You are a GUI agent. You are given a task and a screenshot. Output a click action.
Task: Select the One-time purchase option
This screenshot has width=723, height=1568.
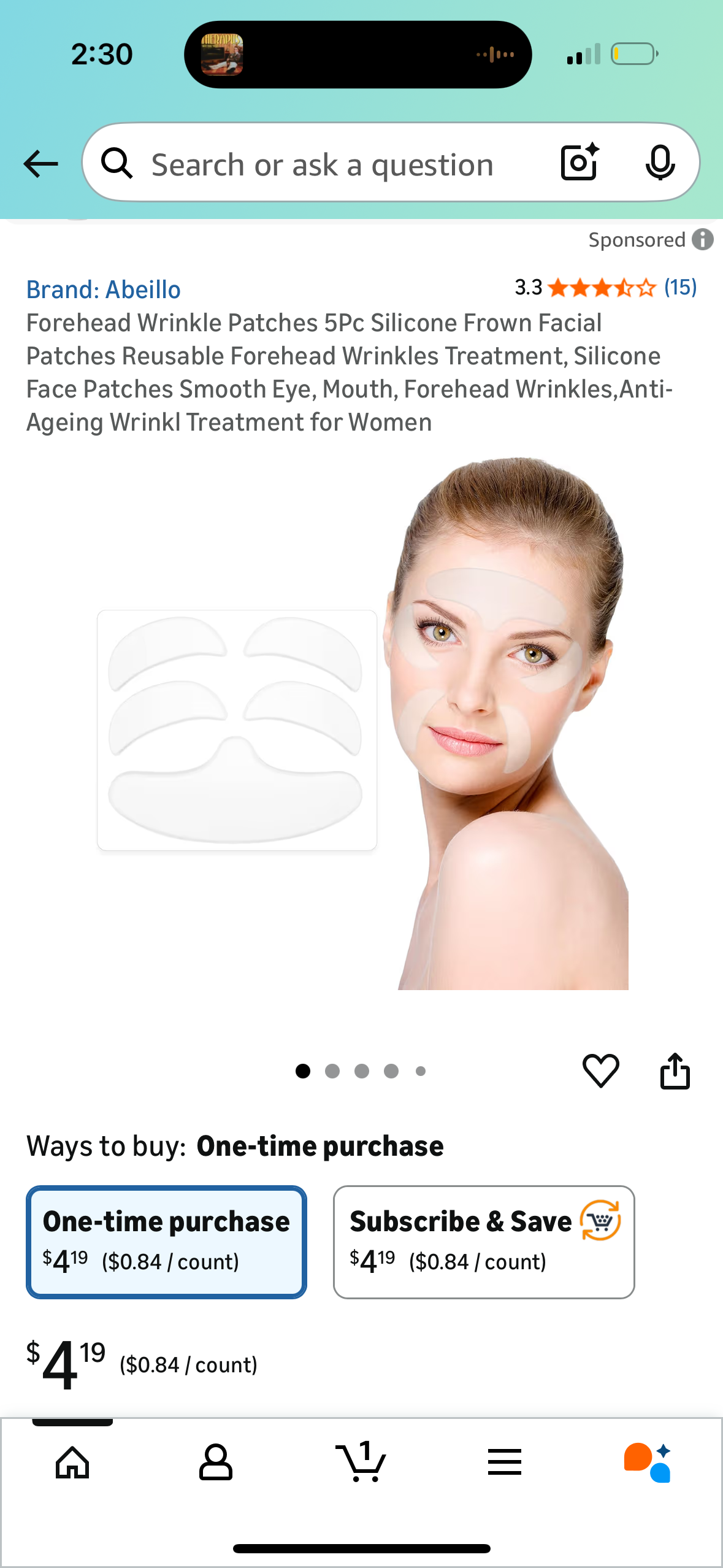click(x=166, y=1242)
